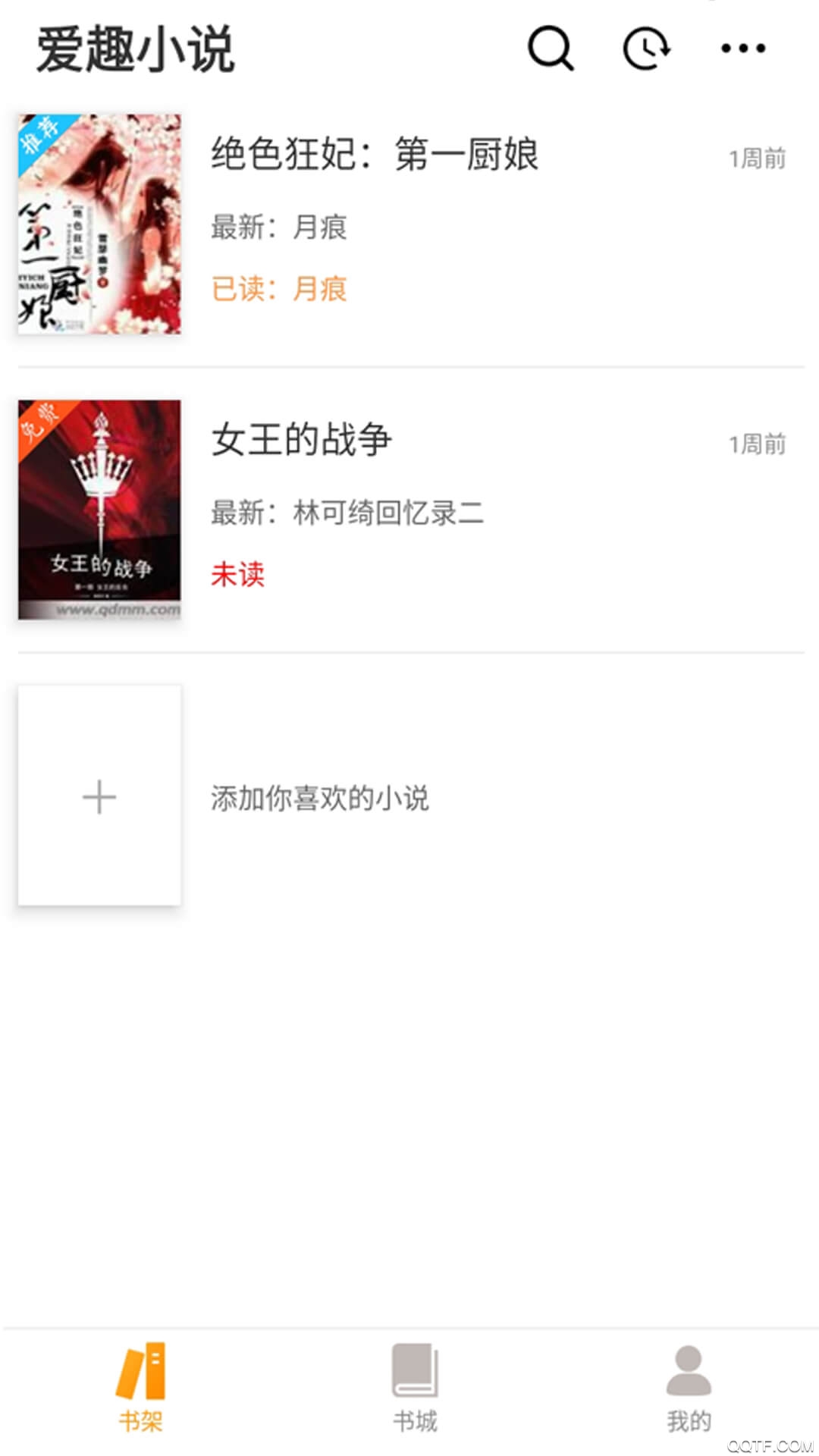Tap the plus icon to add a novel
The height and width of the screenshot is (1456, 819).
click(99, 796)
